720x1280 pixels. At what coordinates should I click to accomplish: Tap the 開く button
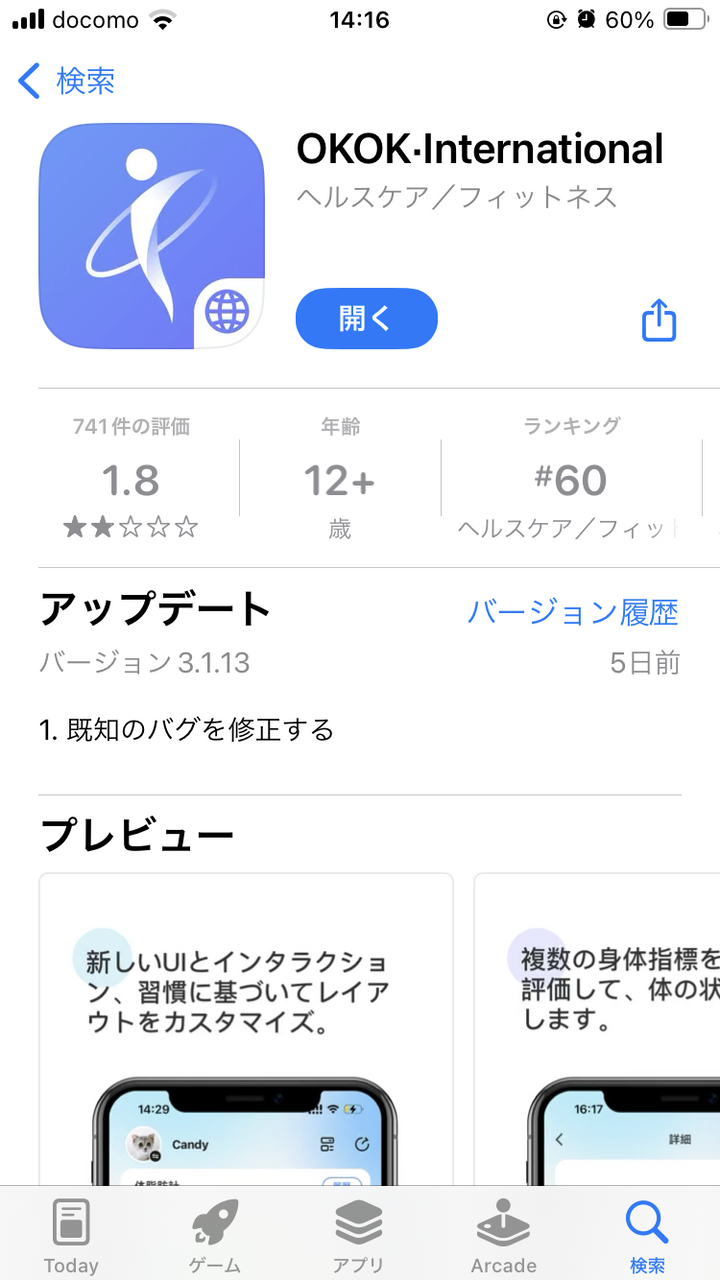pos(366,319)
